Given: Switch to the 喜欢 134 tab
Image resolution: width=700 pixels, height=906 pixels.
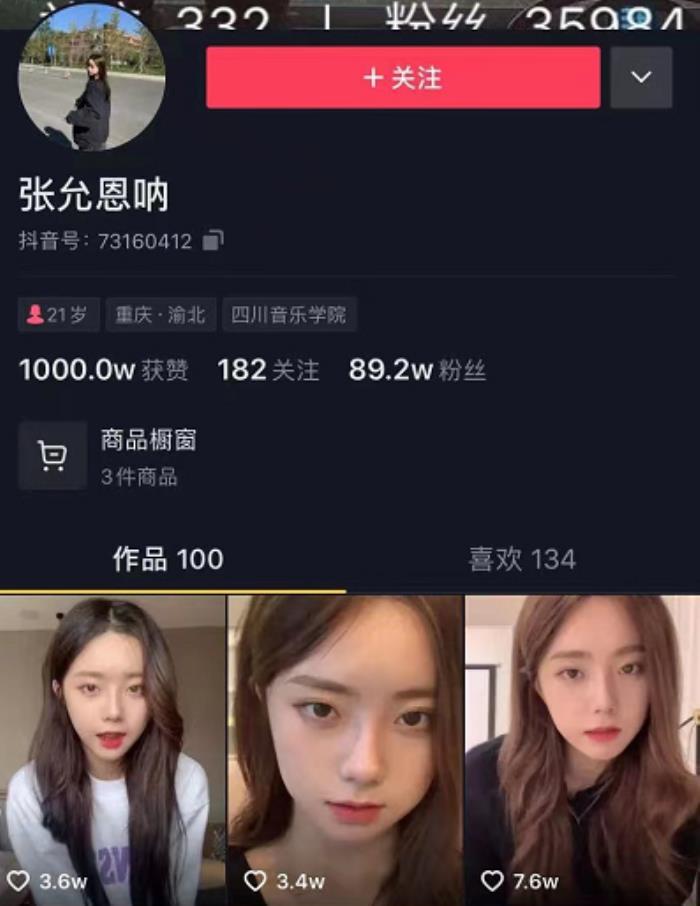Looking at the screenshot, I should (x=522, y=559).
